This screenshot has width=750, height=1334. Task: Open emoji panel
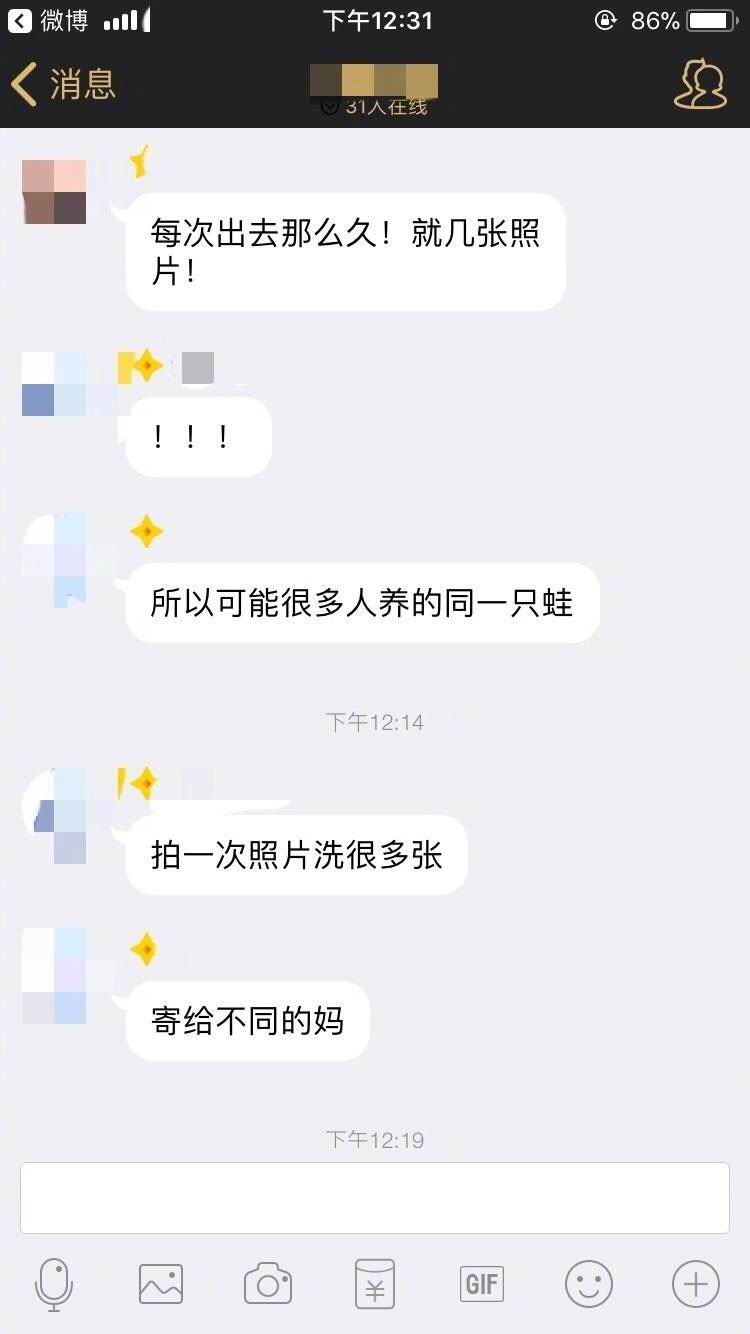click(x=589, y=1283)
